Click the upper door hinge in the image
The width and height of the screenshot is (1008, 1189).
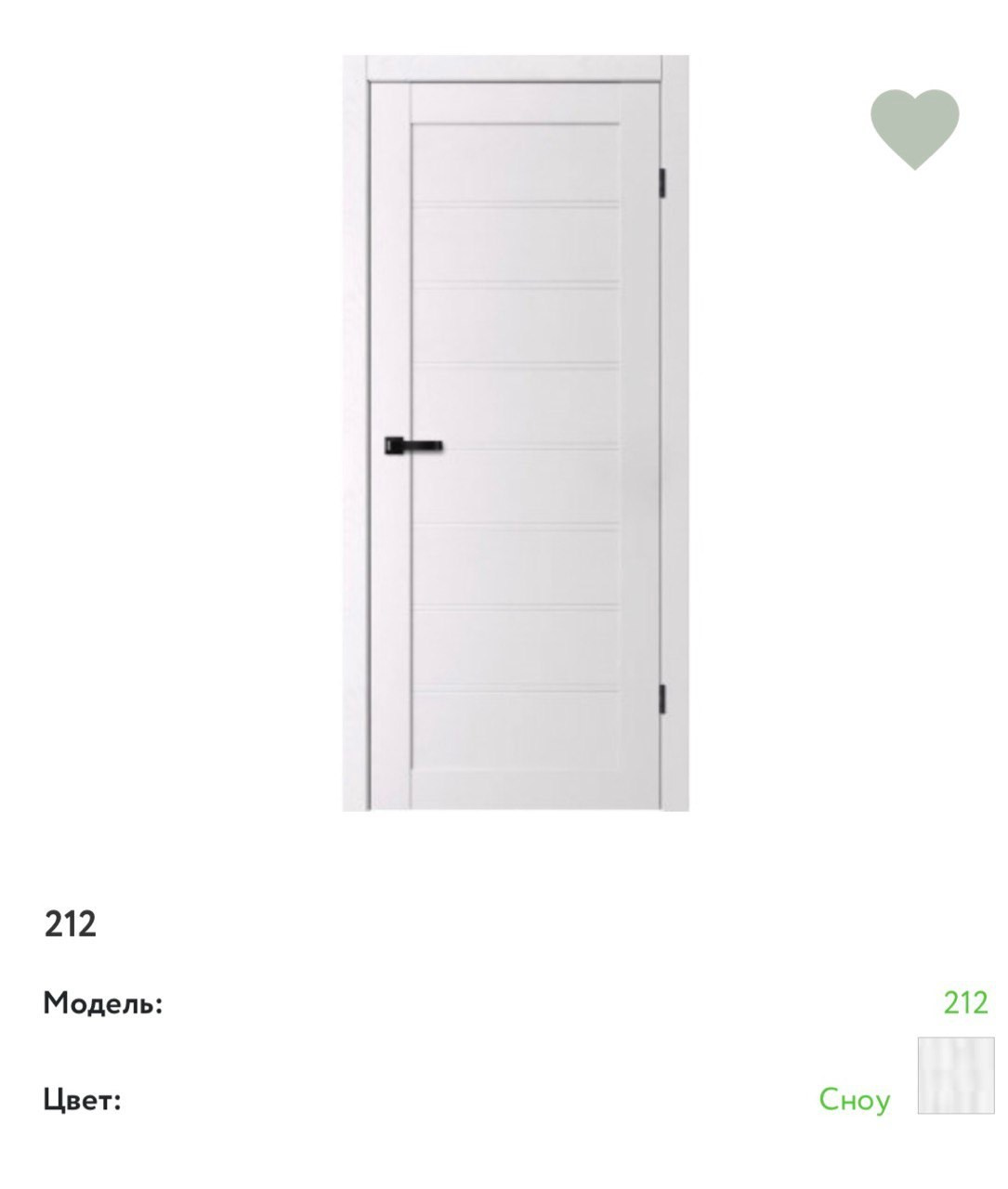click(661, 182)
